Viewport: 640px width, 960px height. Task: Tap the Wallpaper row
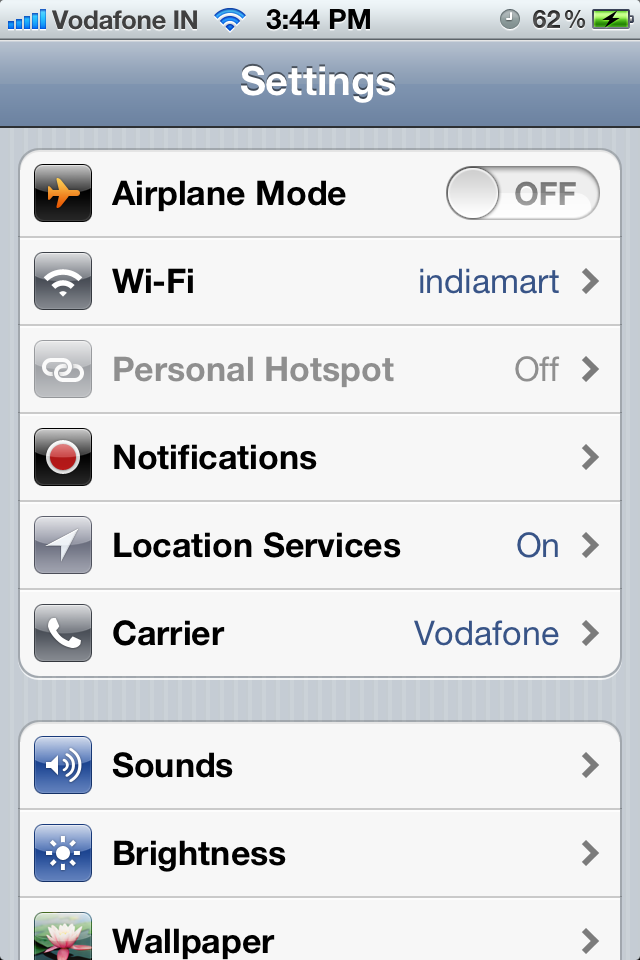320,938
